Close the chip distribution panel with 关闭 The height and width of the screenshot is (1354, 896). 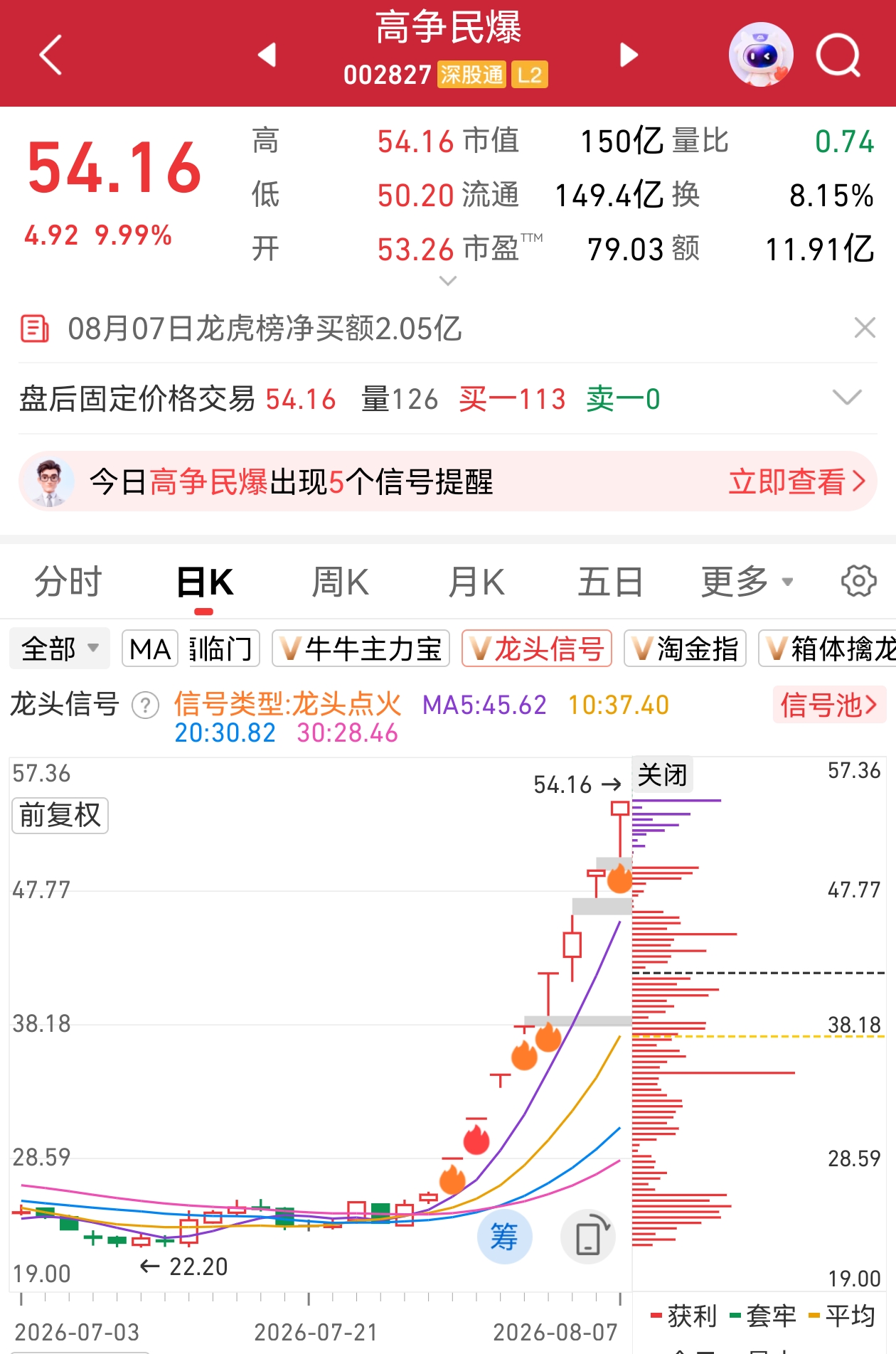[662, 774]
